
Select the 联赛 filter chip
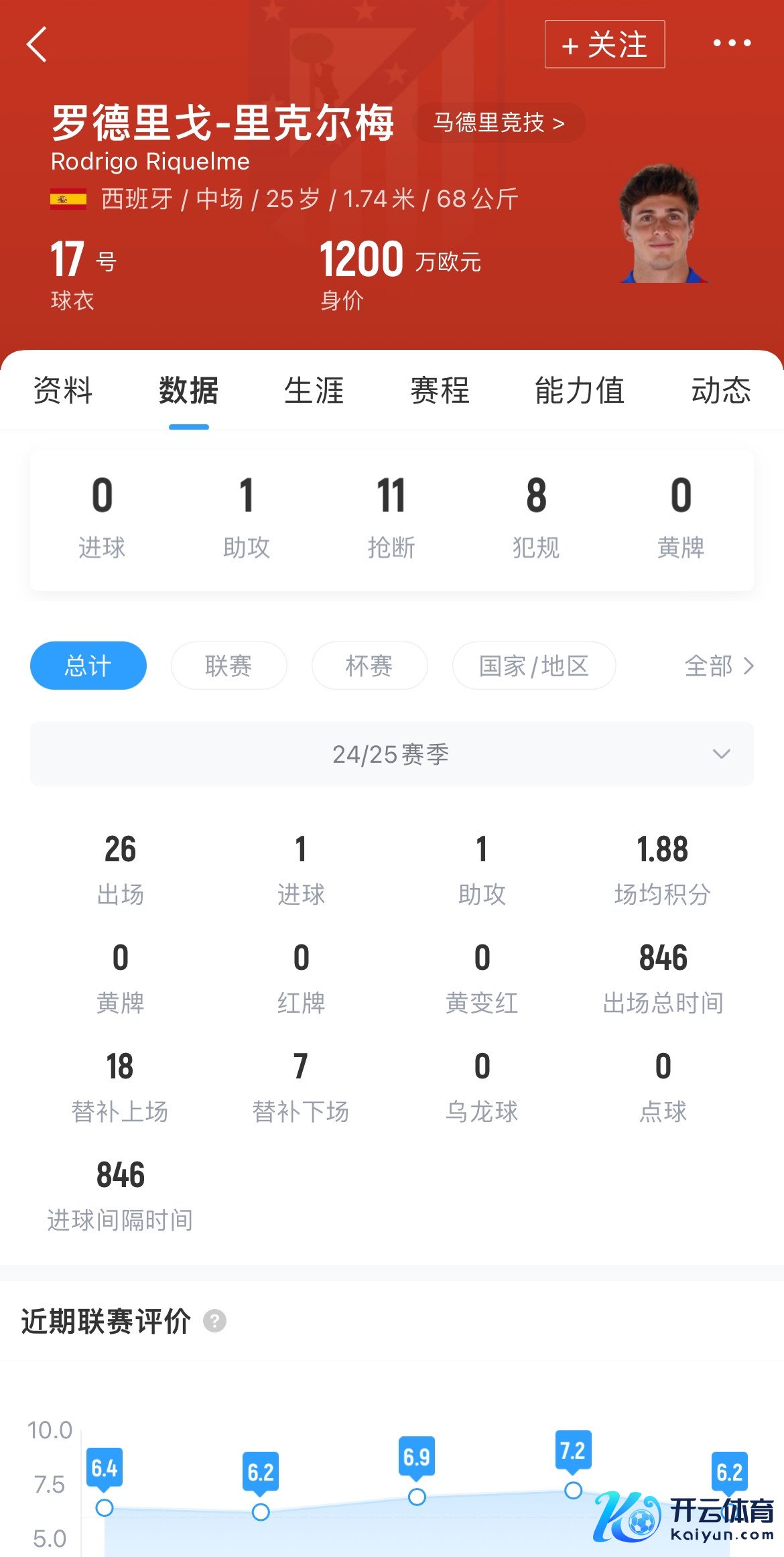coord(228,666)
